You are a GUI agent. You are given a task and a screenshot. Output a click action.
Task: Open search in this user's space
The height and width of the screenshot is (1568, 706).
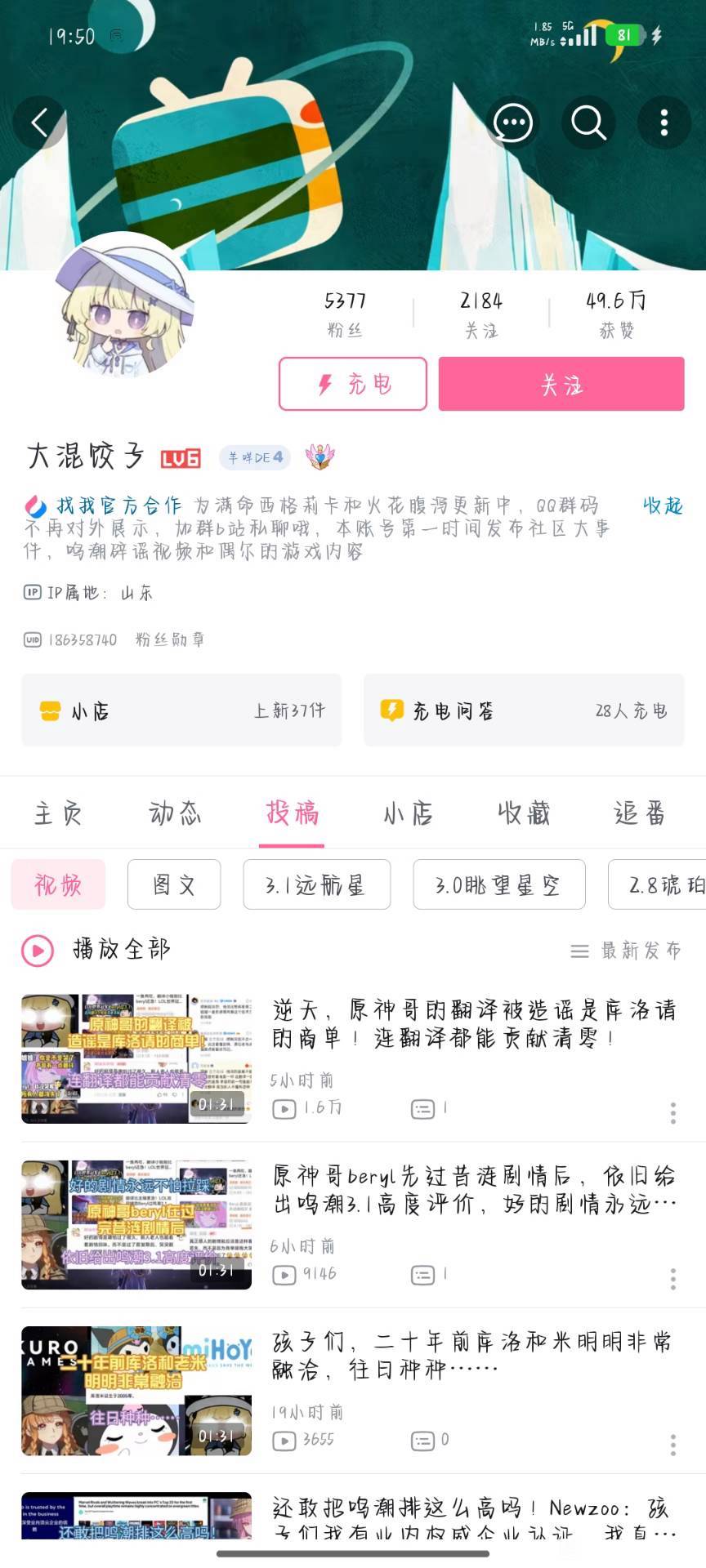(588, 123)
